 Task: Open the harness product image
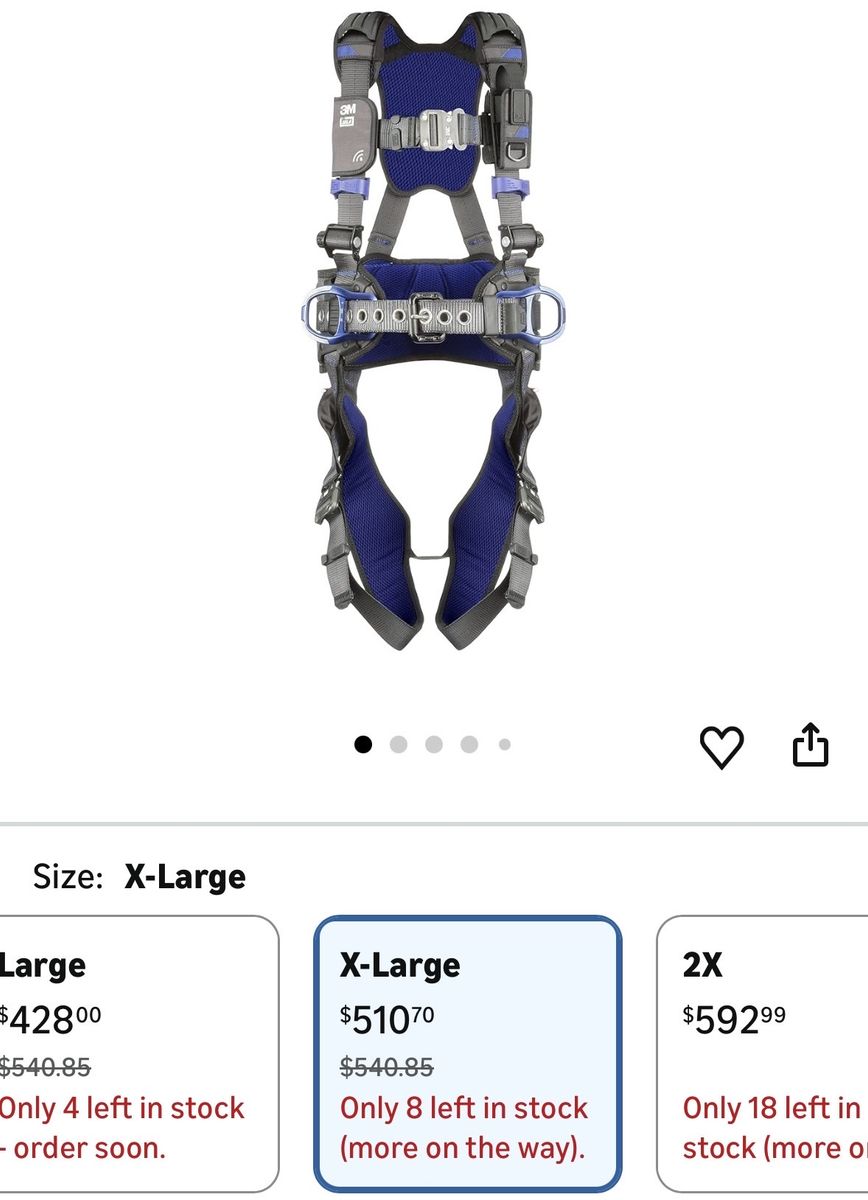tap(433, 330)
